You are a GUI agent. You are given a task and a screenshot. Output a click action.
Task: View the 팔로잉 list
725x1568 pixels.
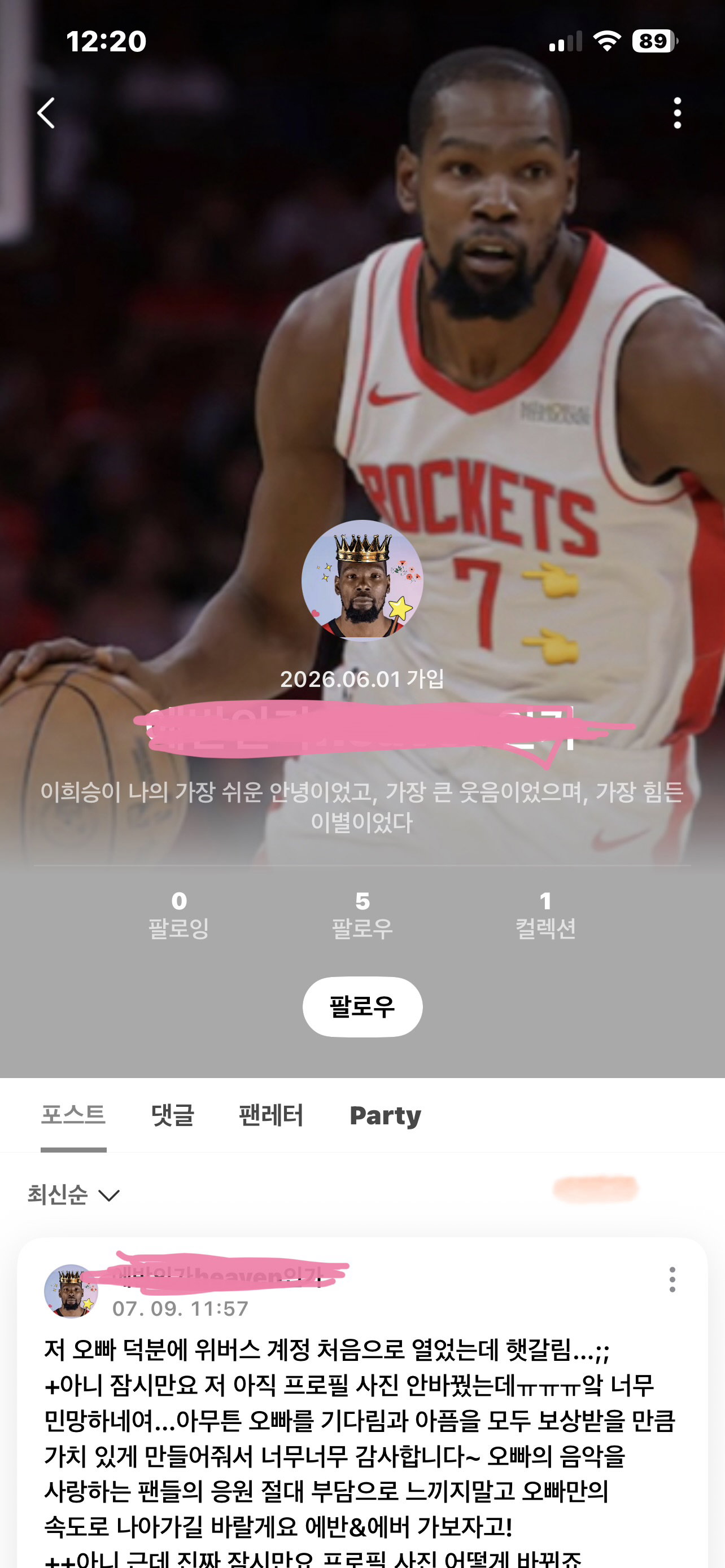click(x=178, y=915)
